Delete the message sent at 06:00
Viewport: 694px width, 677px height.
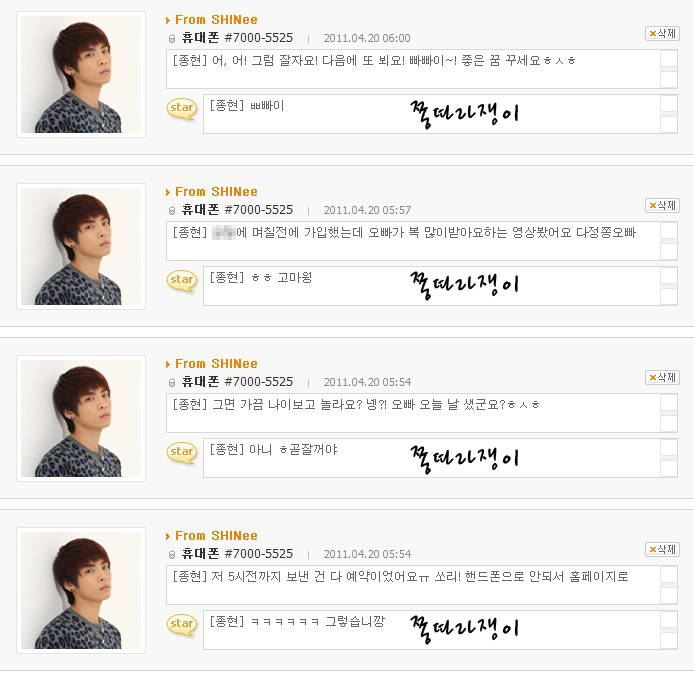tap(662, 33)
